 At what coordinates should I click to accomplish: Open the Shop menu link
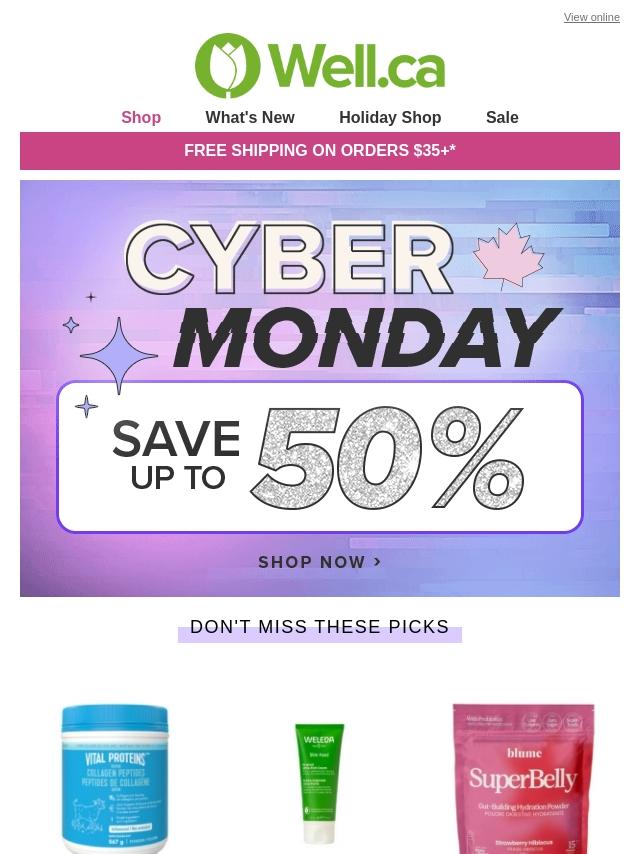click(x=141, y=117)
